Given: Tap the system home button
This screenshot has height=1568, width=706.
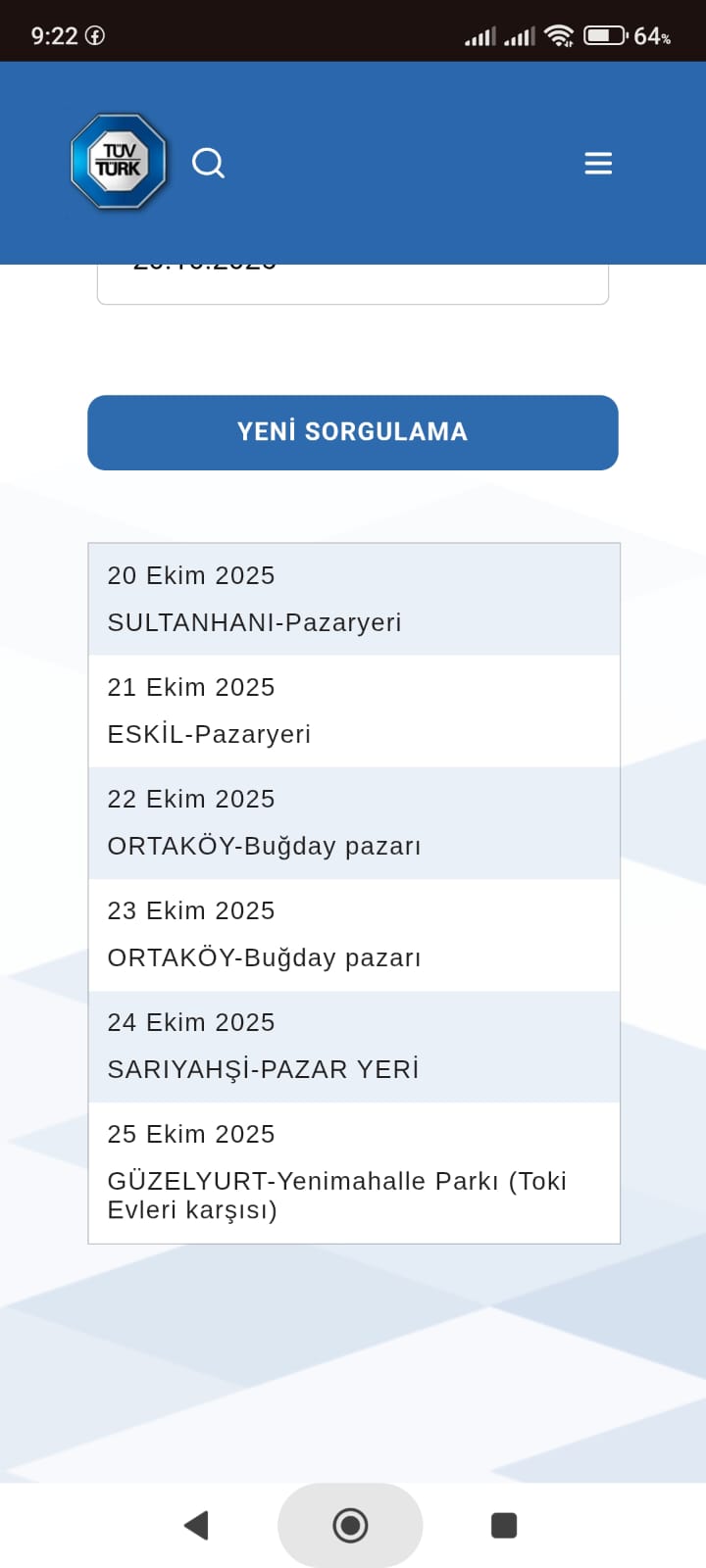Looking at the screenshot, I should point(350,1525).
